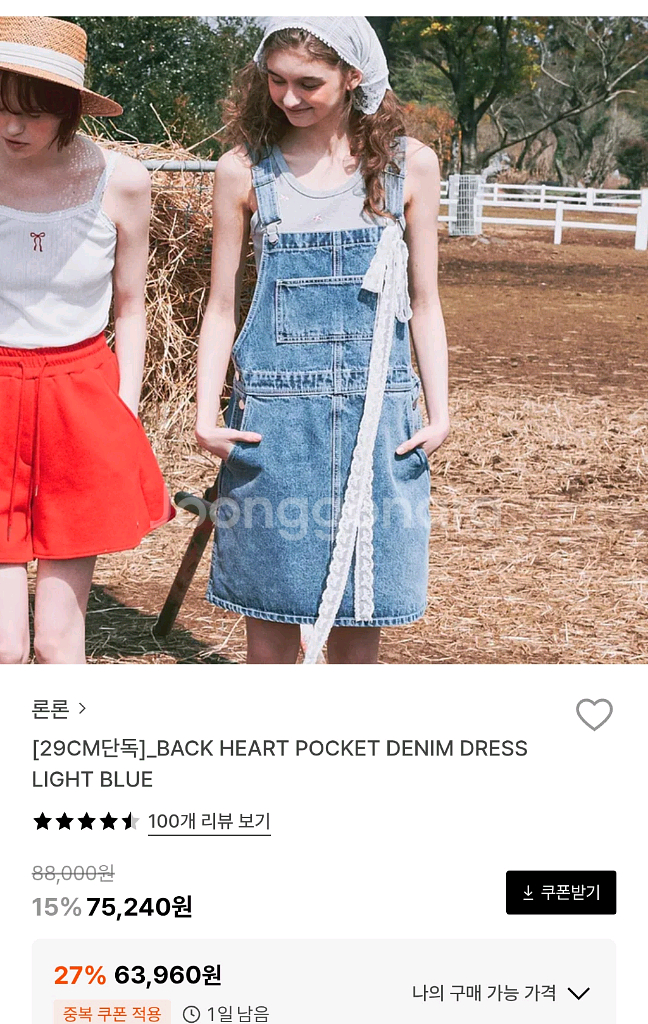Add this denim dress to wishlist
The image size is (648, 1024).
click(x=594, y=714)
